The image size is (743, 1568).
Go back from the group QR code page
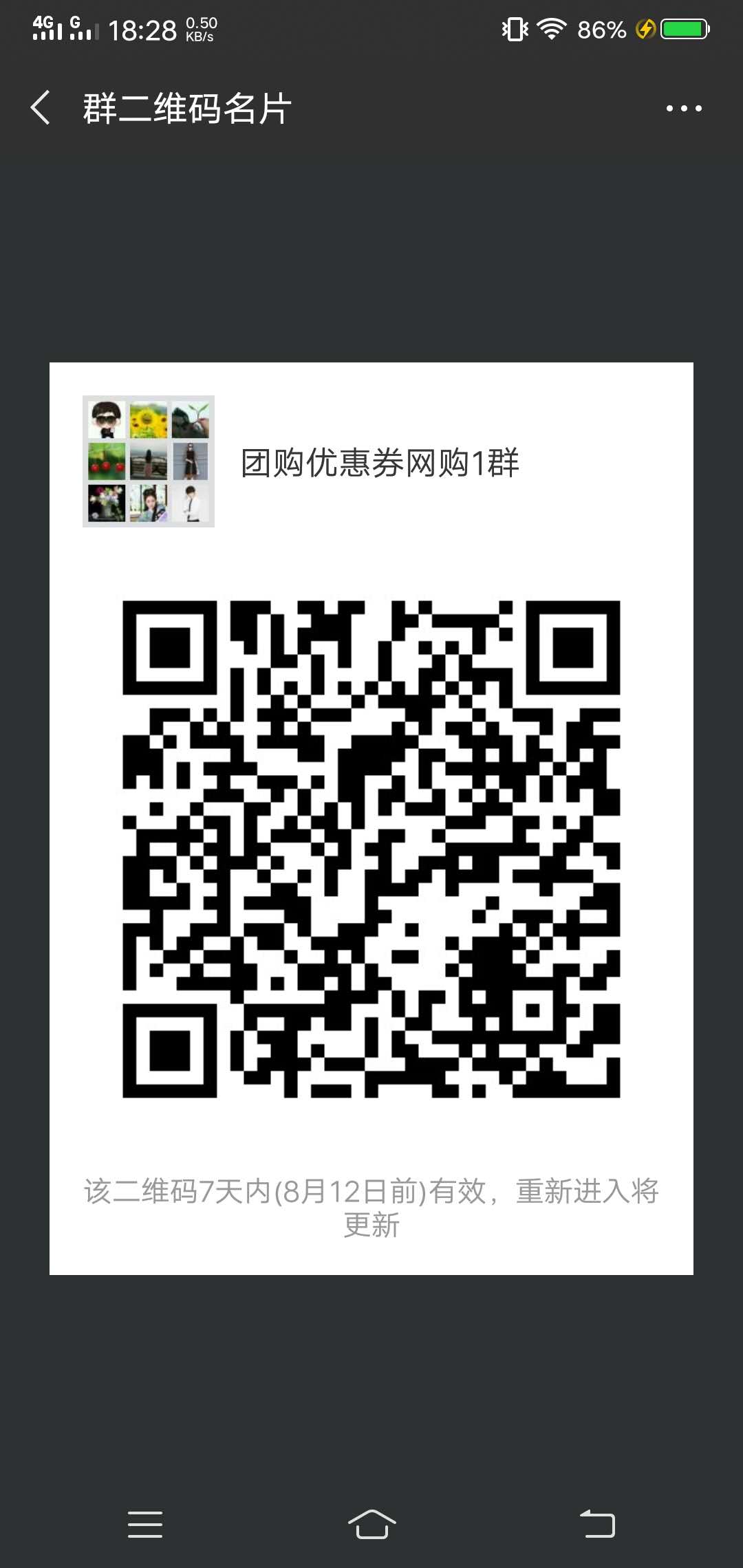(x=41, y=108)
